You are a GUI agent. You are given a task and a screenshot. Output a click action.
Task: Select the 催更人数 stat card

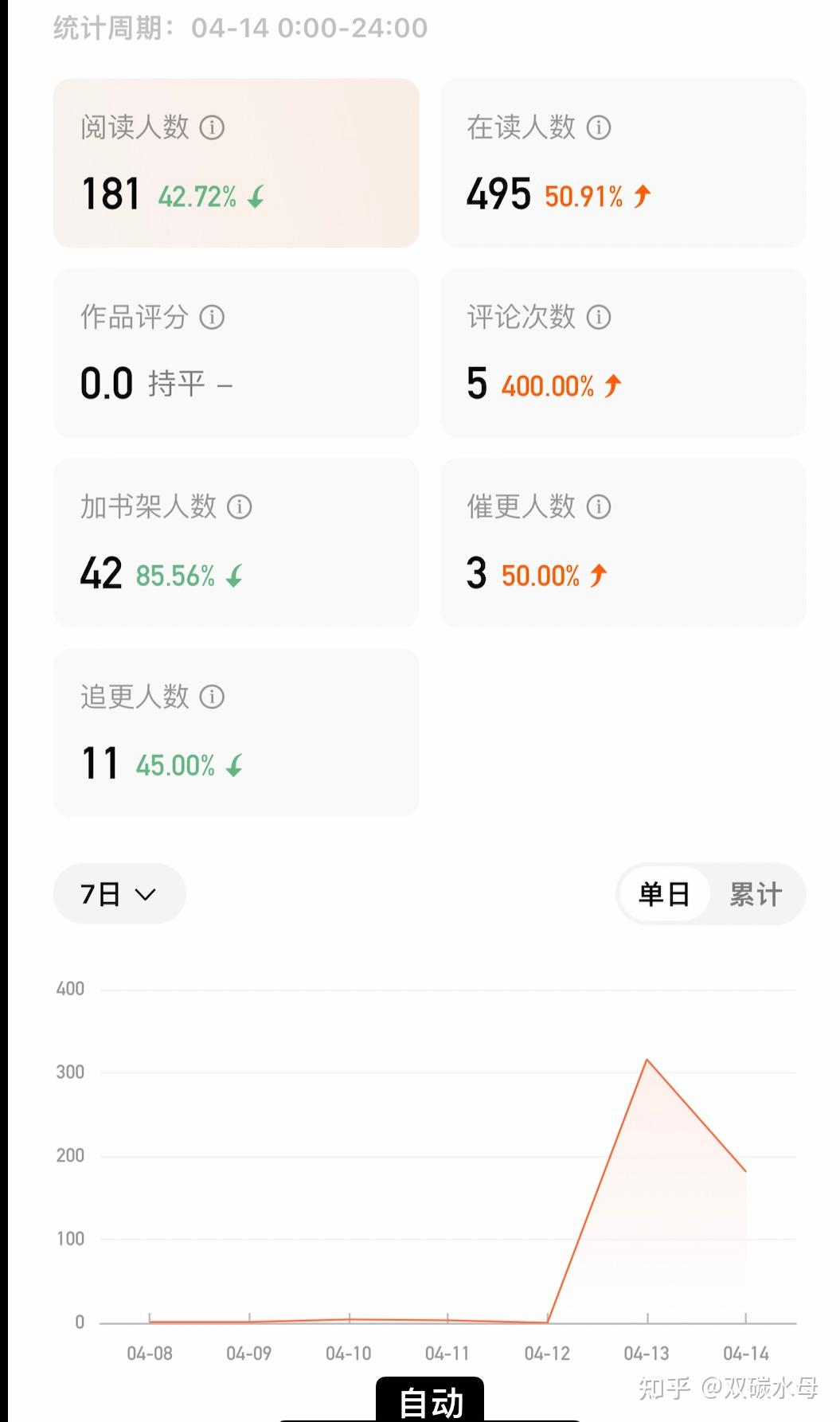pyautogui.click(x=623, y=542)
